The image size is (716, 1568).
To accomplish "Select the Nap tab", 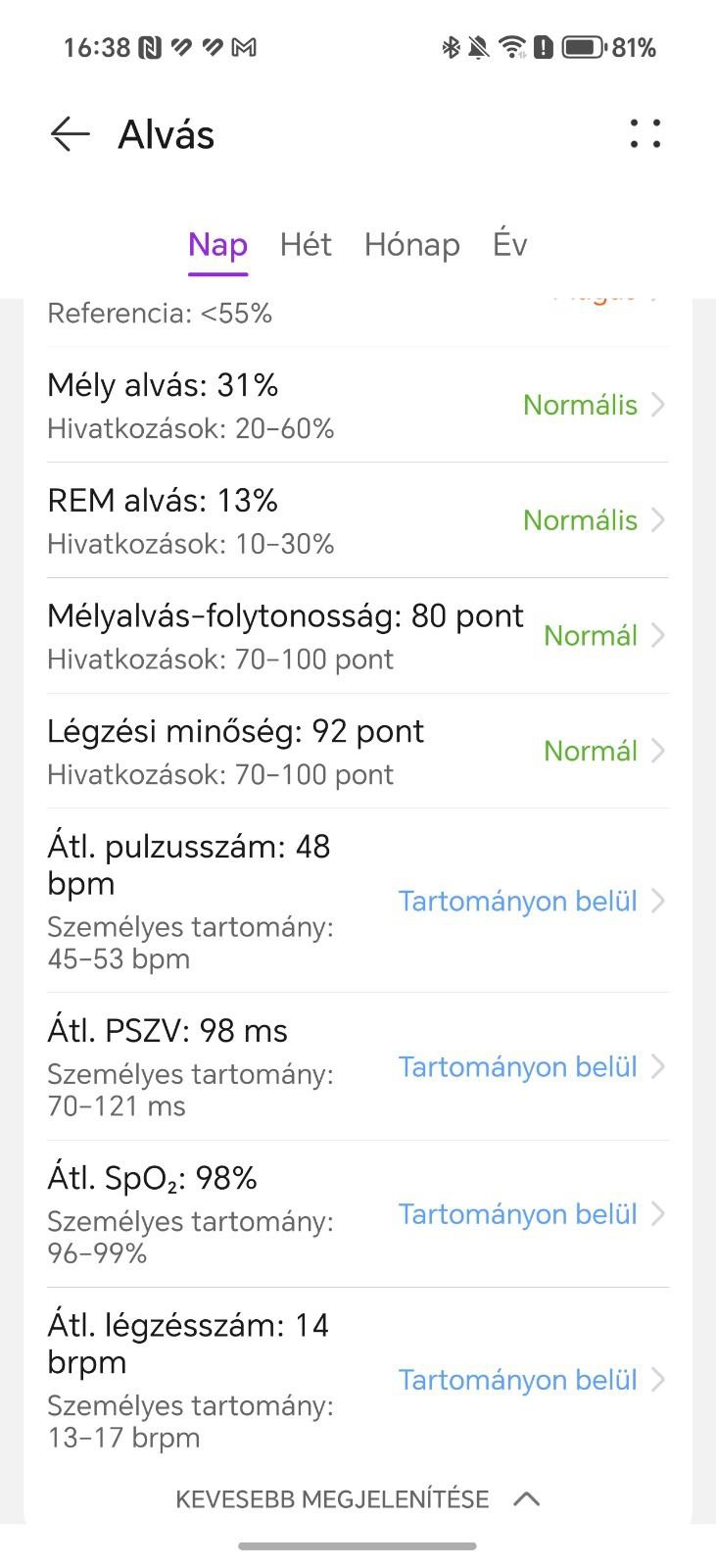I will (217, 244).
